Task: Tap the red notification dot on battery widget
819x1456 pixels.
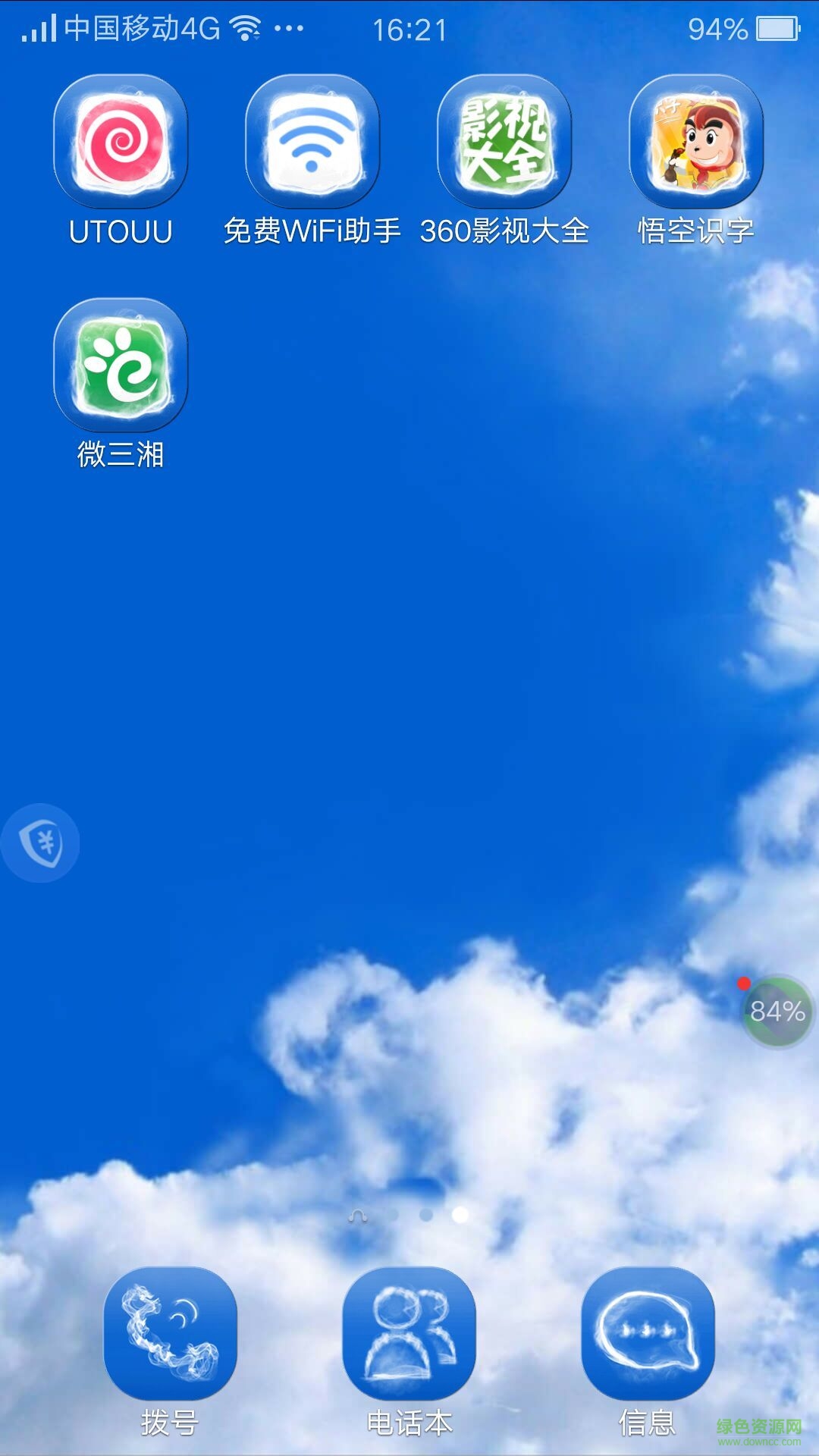Action: [743, 984]
